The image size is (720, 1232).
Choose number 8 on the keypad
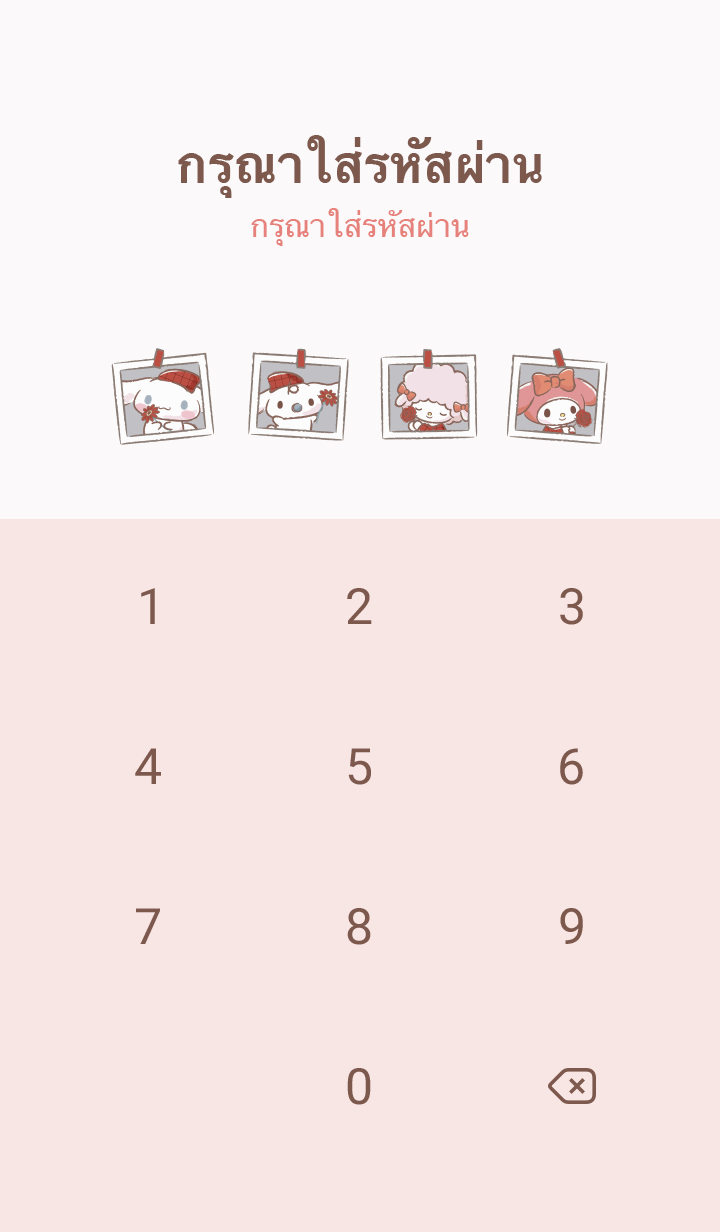359,927
